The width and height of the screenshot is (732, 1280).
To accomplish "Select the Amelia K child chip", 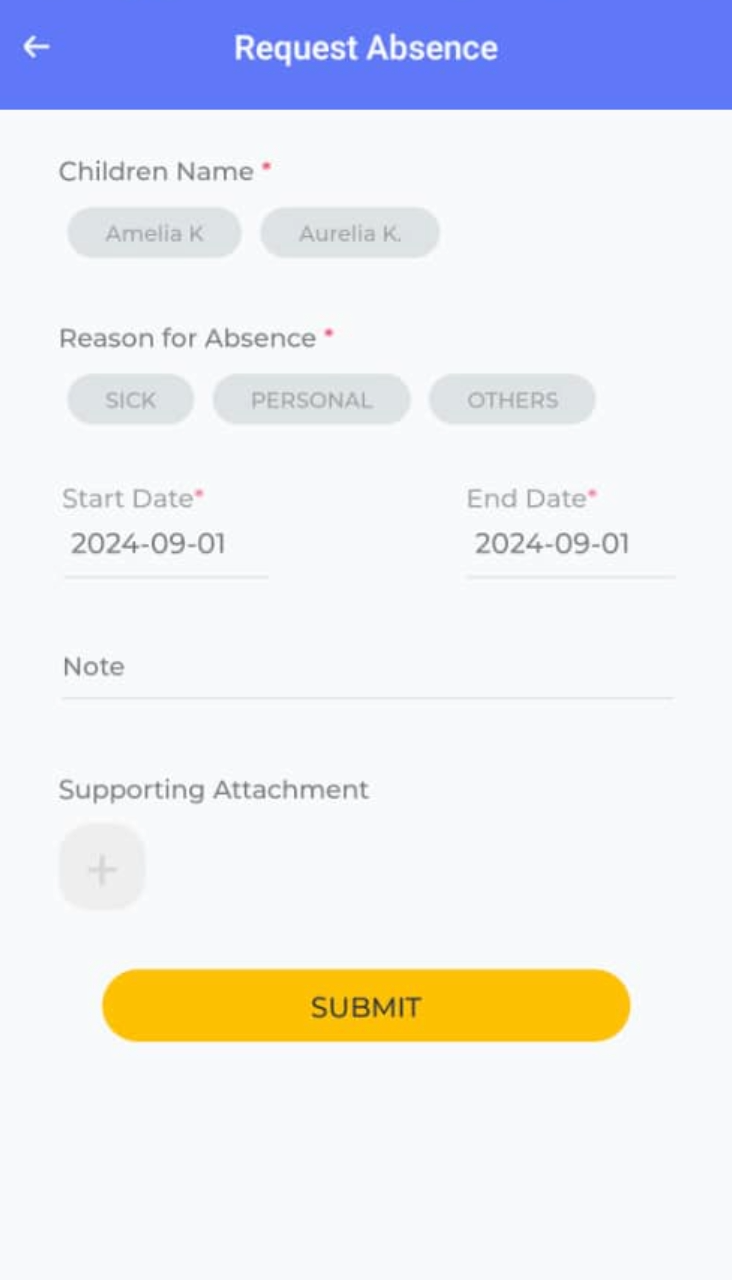I will (154, 233).
